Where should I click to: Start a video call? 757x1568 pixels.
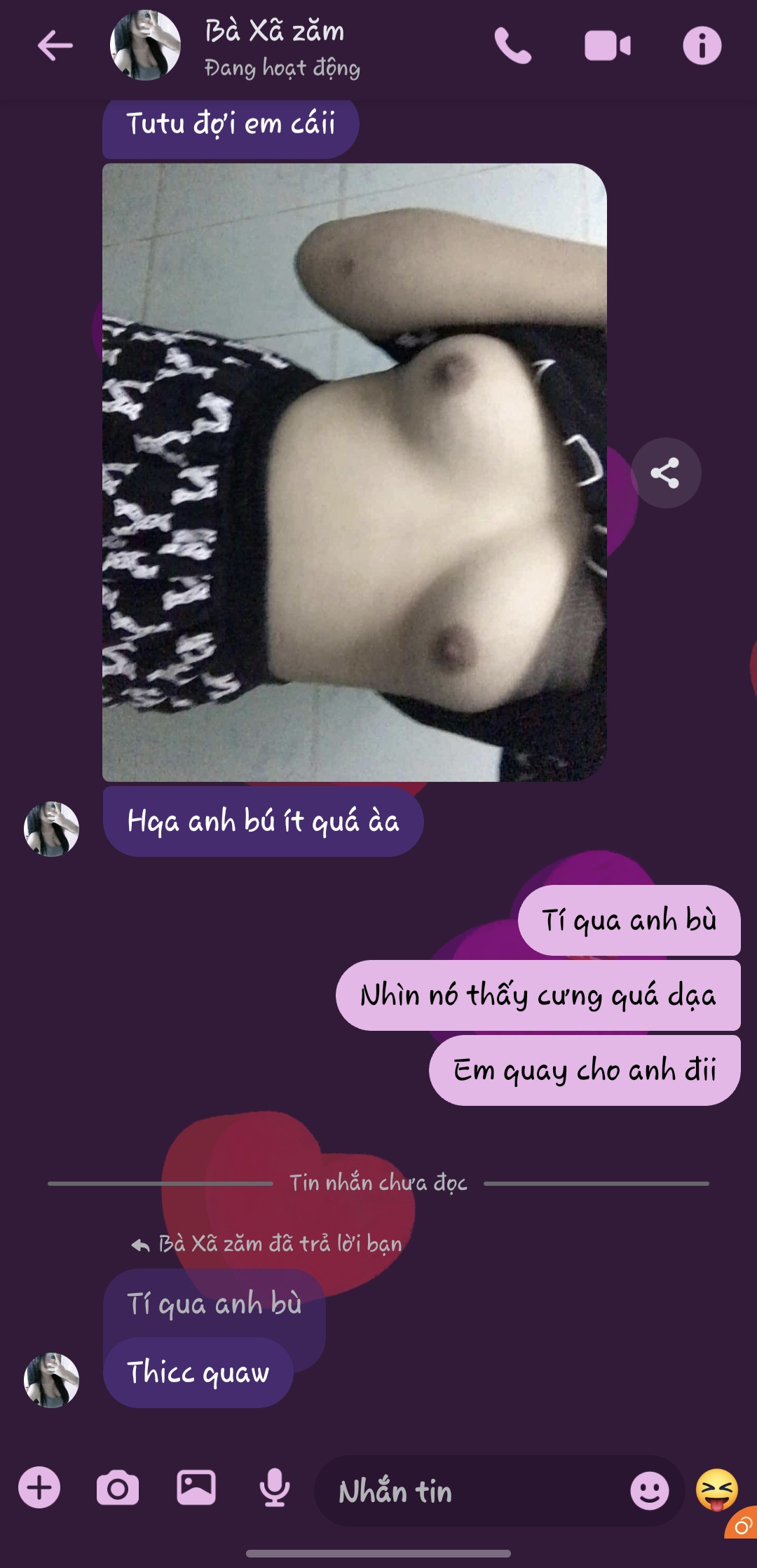tap(607, 46)
